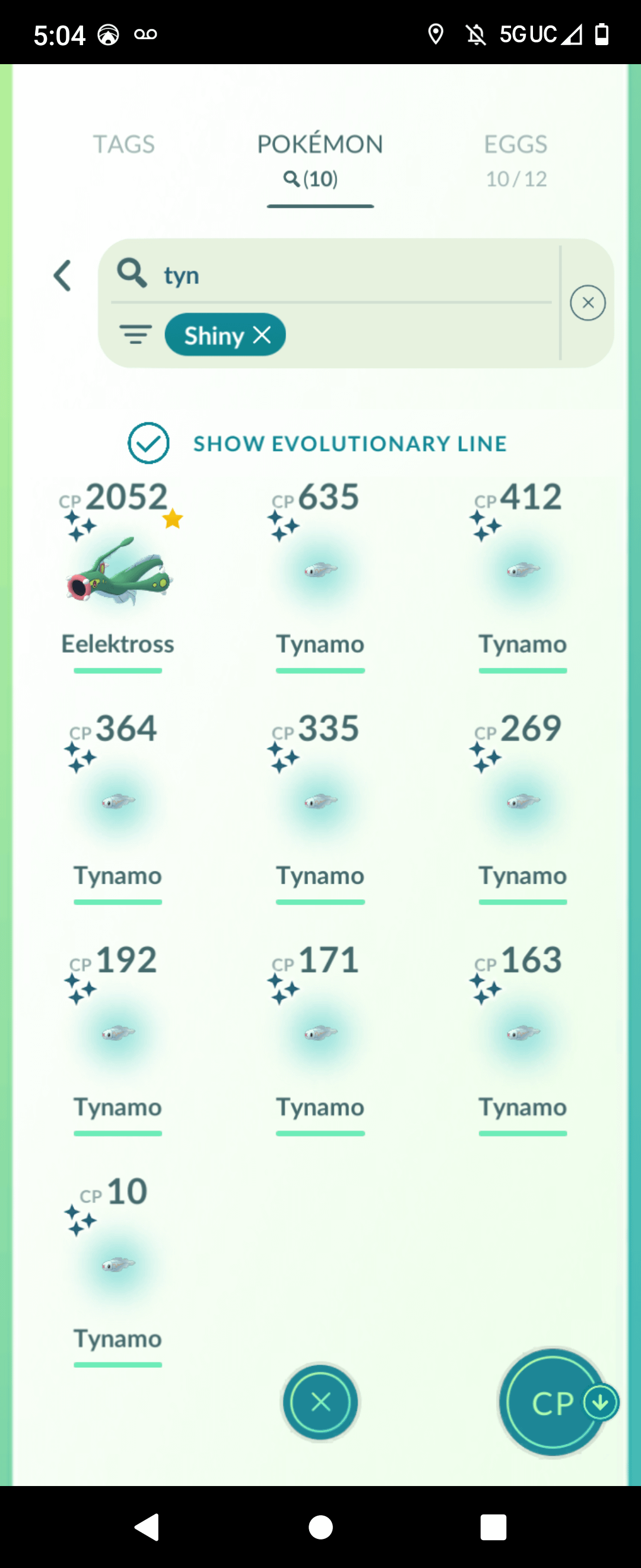Switch to the Eggs tab

(x=516, y=158)
